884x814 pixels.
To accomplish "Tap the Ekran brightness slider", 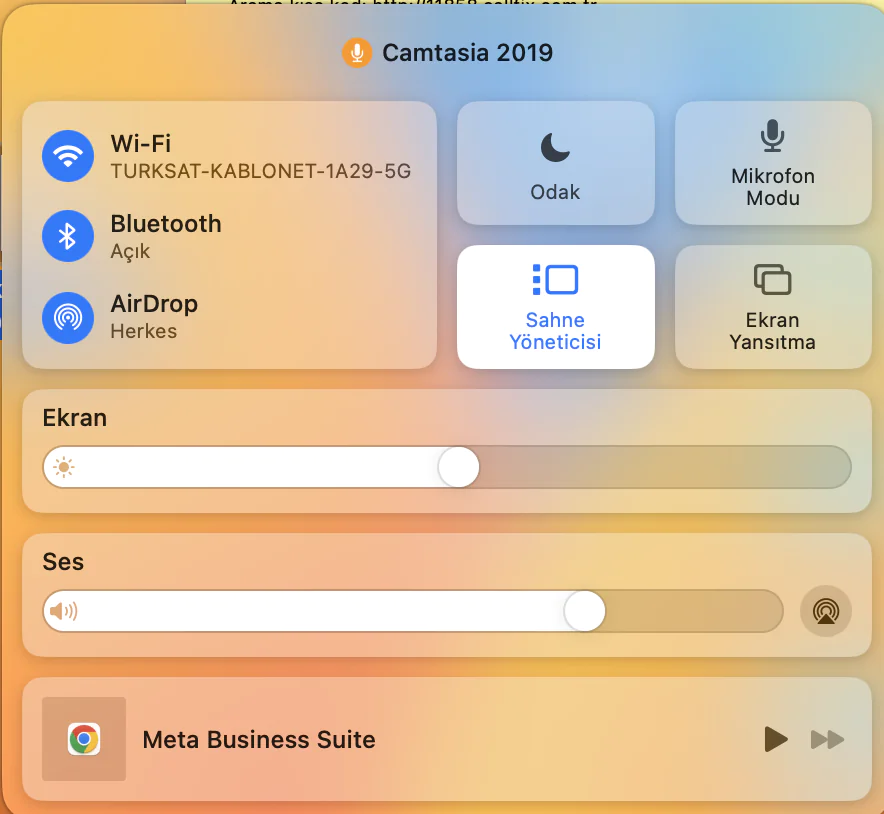I will click(446, 467).
